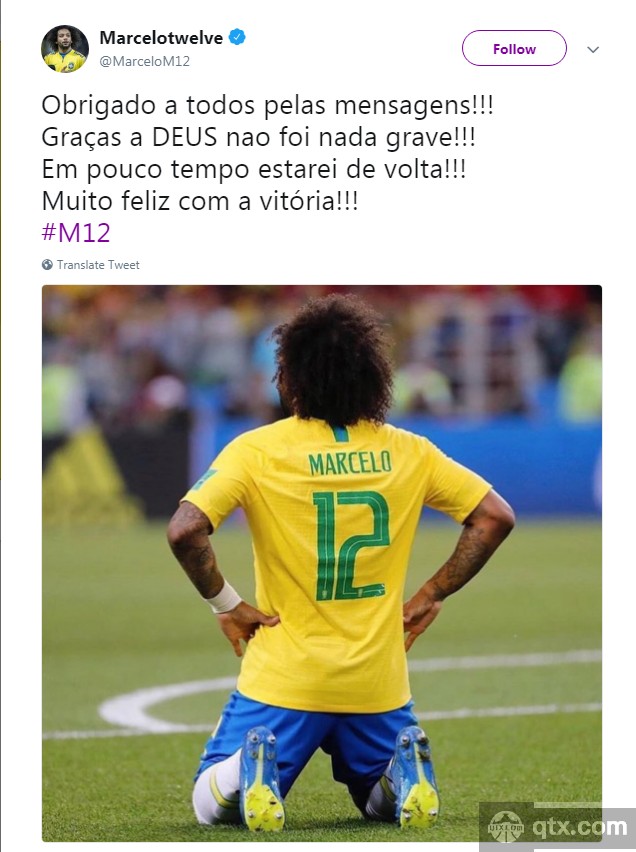Expand the tweet options chevron
Image resolution: width=636 pixels, height=852 pixels.
click(x=593, y=49)
